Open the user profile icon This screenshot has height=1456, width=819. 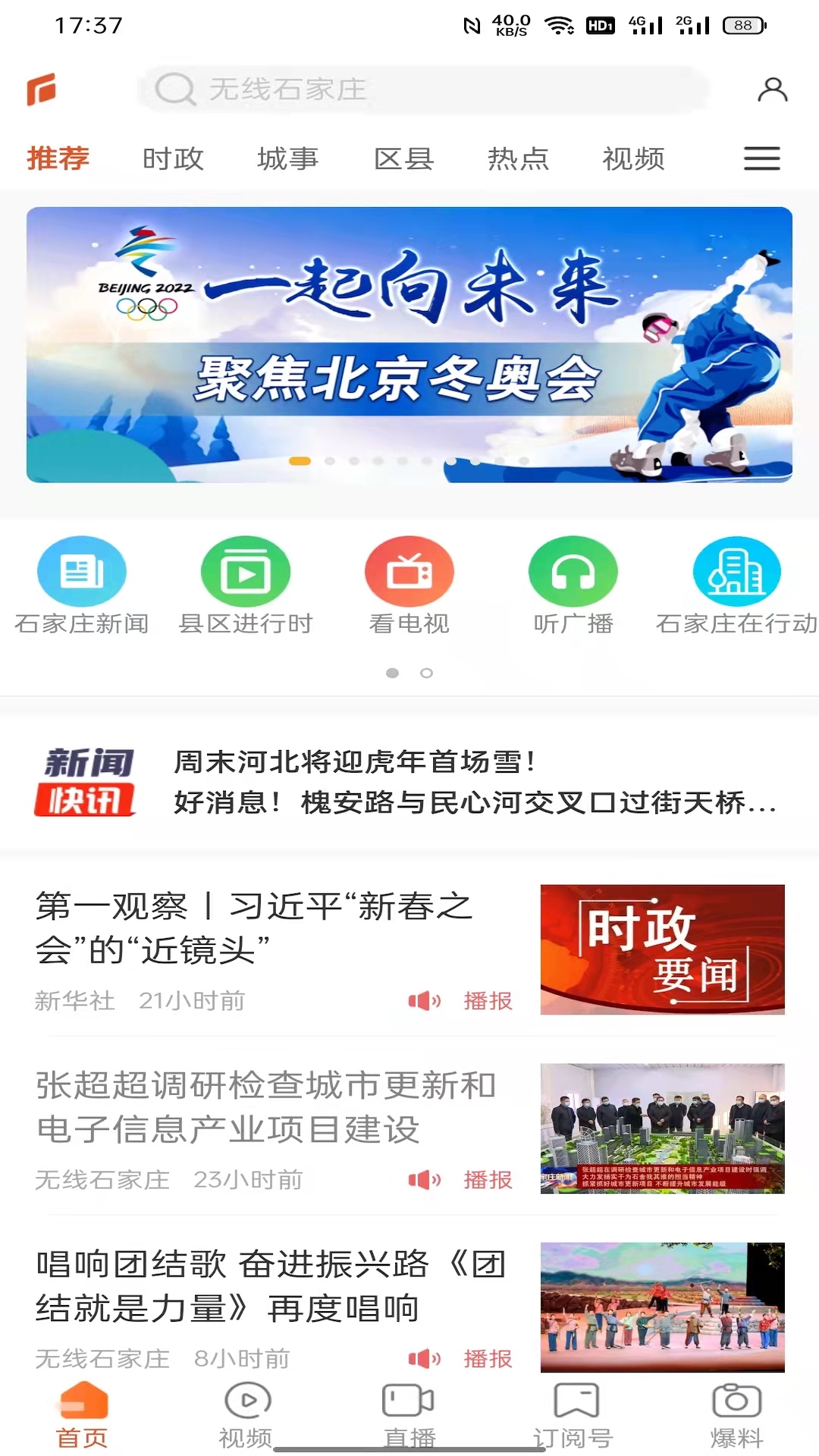[x=772, y=89]
